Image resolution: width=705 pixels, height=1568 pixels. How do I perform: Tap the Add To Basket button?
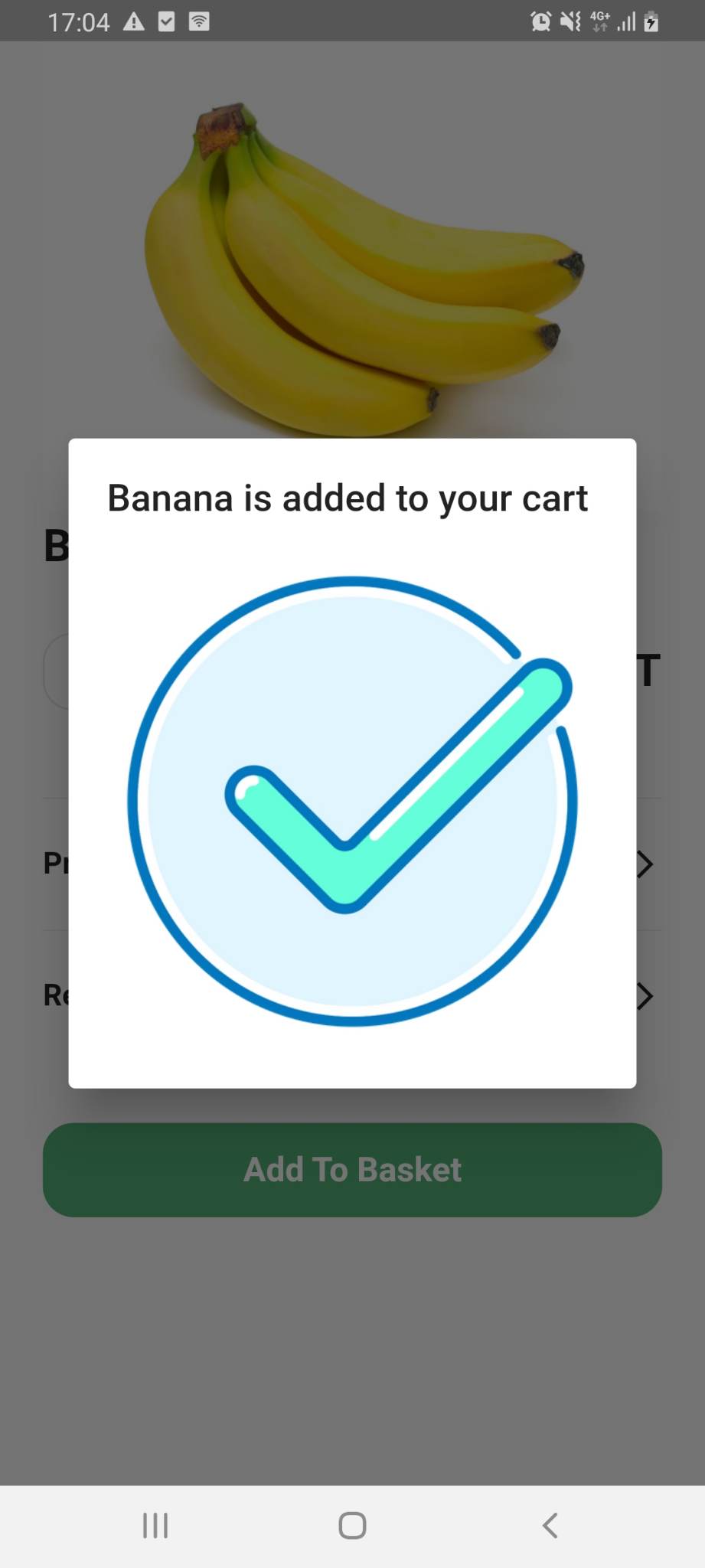[352, 1169]
